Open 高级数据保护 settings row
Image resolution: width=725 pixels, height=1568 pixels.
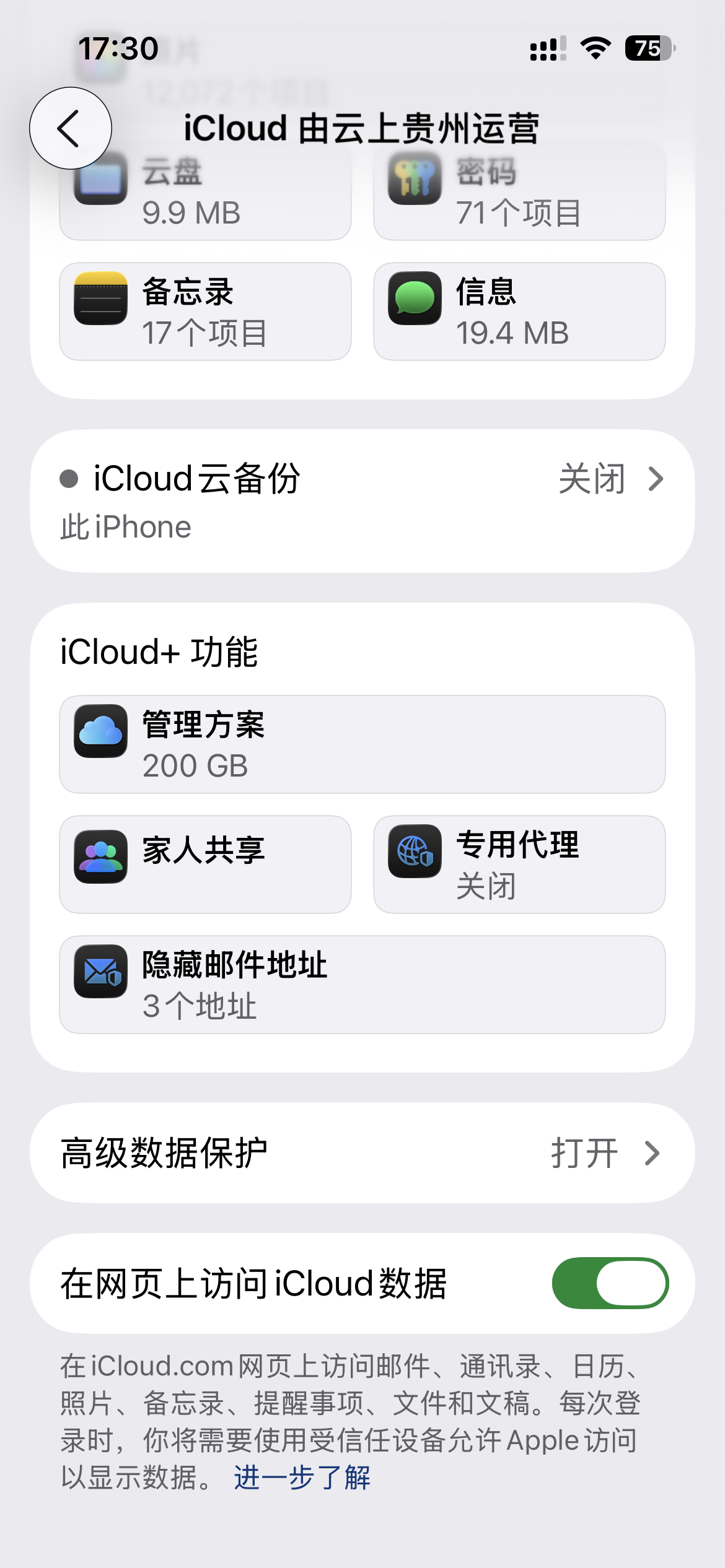click(362, 1153)
